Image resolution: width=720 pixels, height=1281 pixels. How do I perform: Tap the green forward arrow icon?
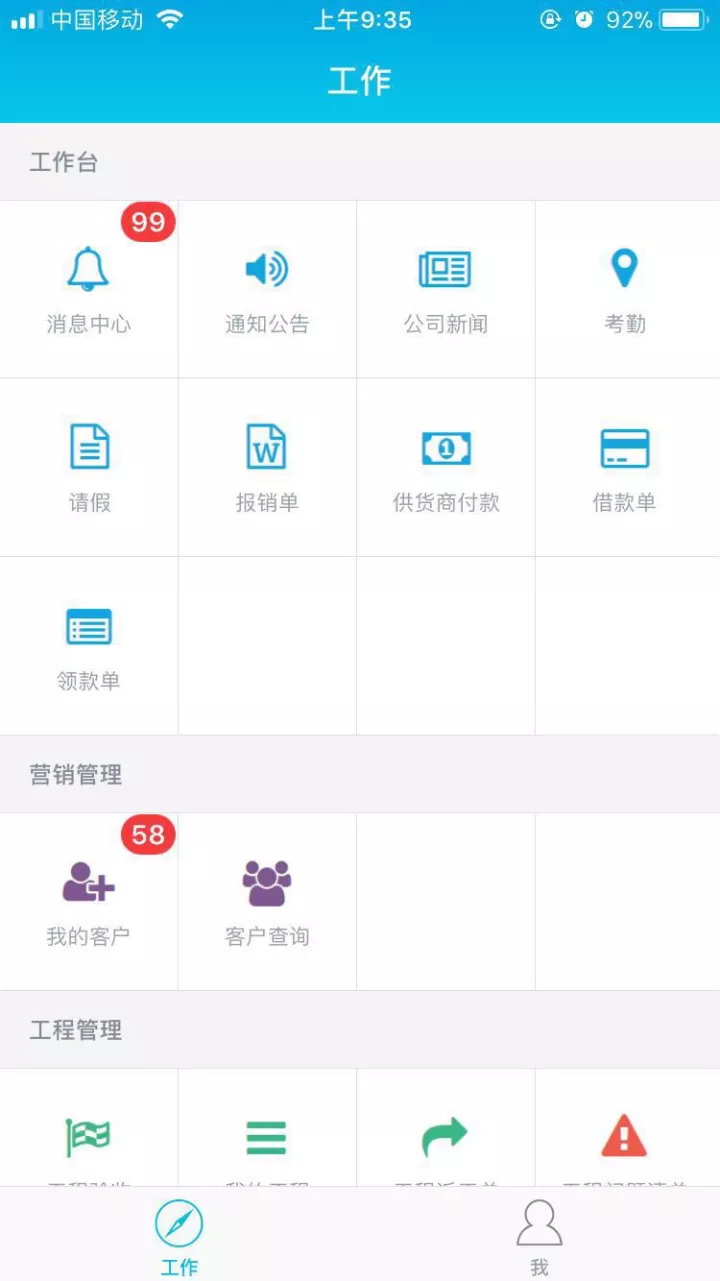click(x=445, y=1137)
